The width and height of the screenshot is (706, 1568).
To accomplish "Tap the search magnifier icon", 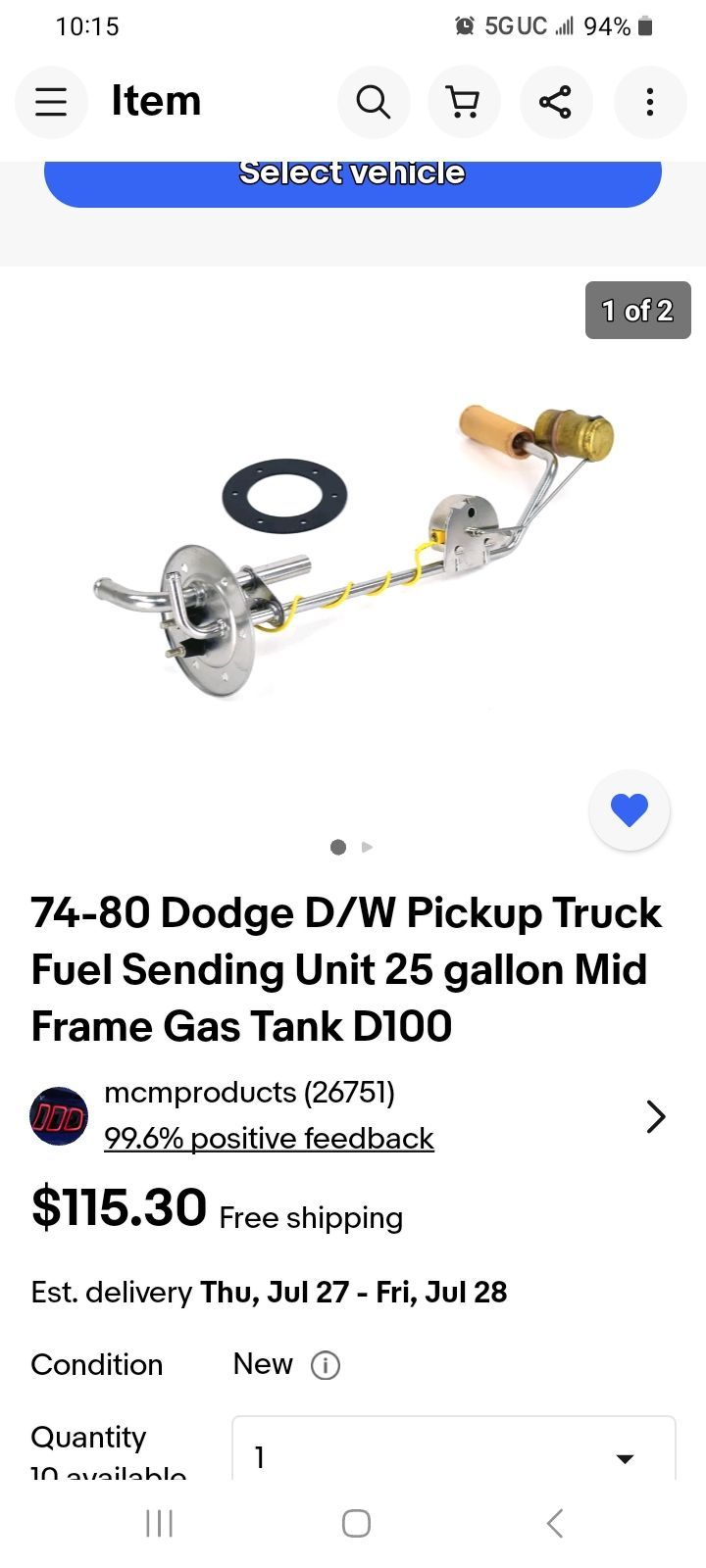I will 373,102.
